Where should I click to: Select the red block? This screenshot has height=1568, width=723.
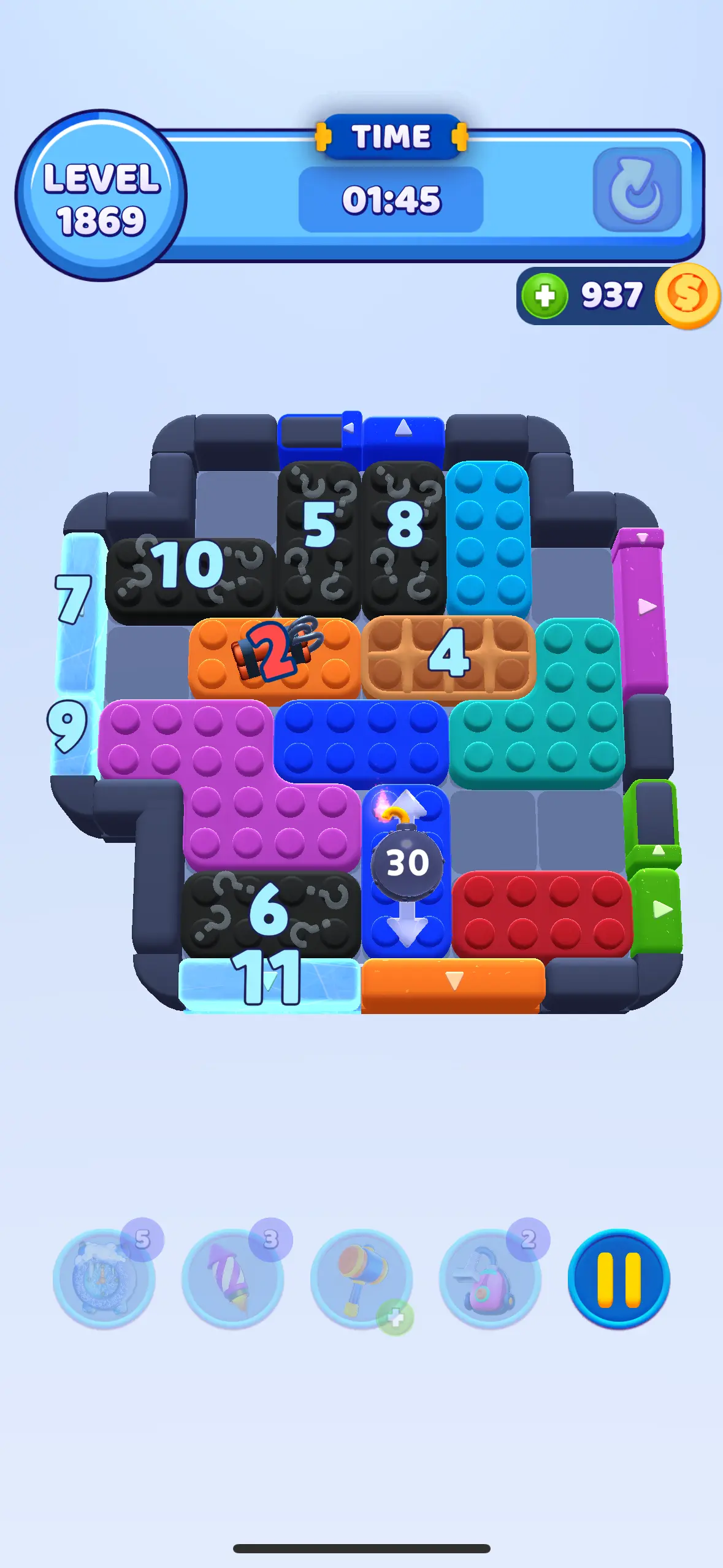pyautogui.click(x=542, y=914)
